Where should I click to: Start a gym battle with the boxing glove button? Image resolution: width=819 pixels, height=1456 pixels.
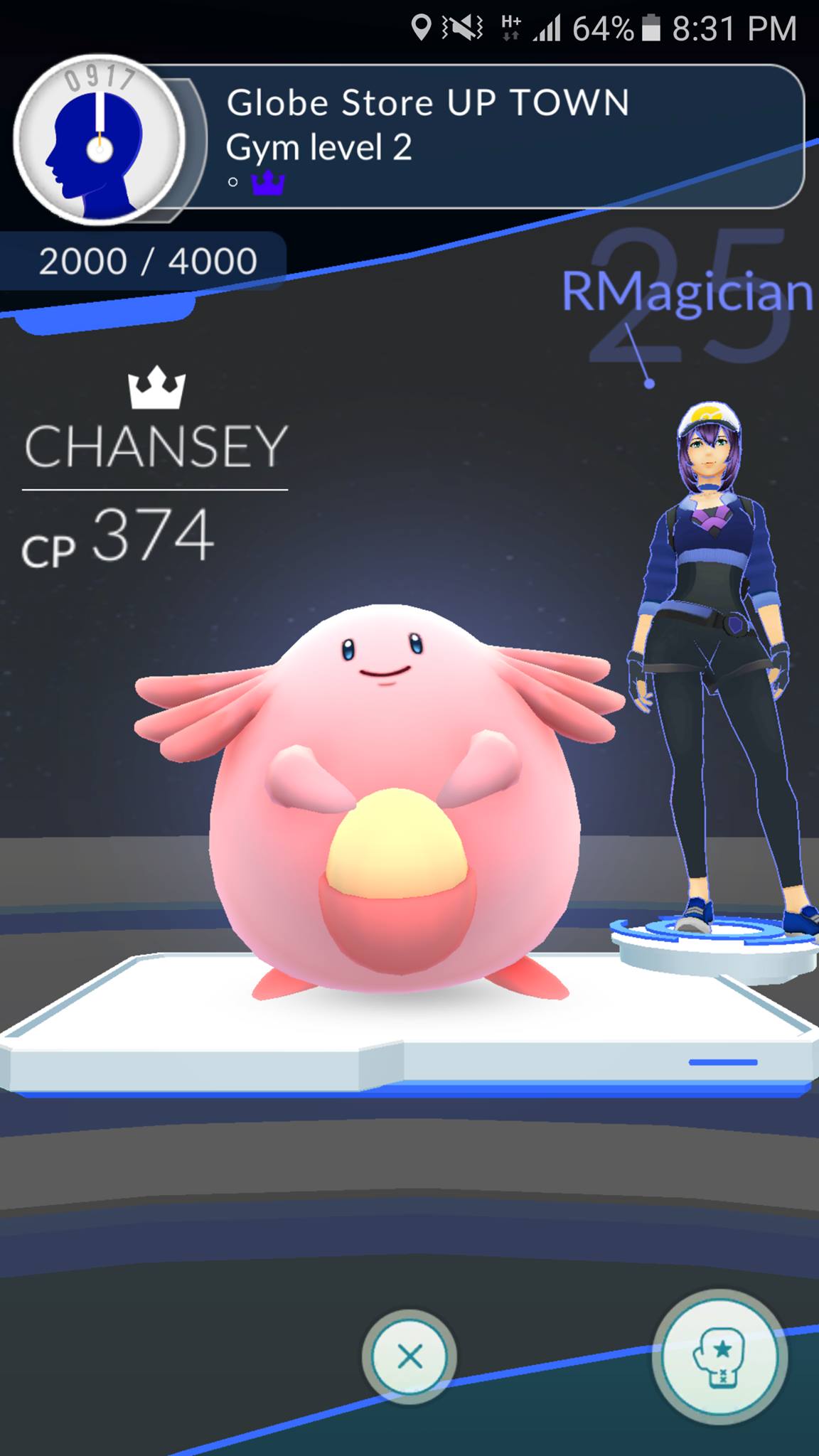tap(719, 1356)
